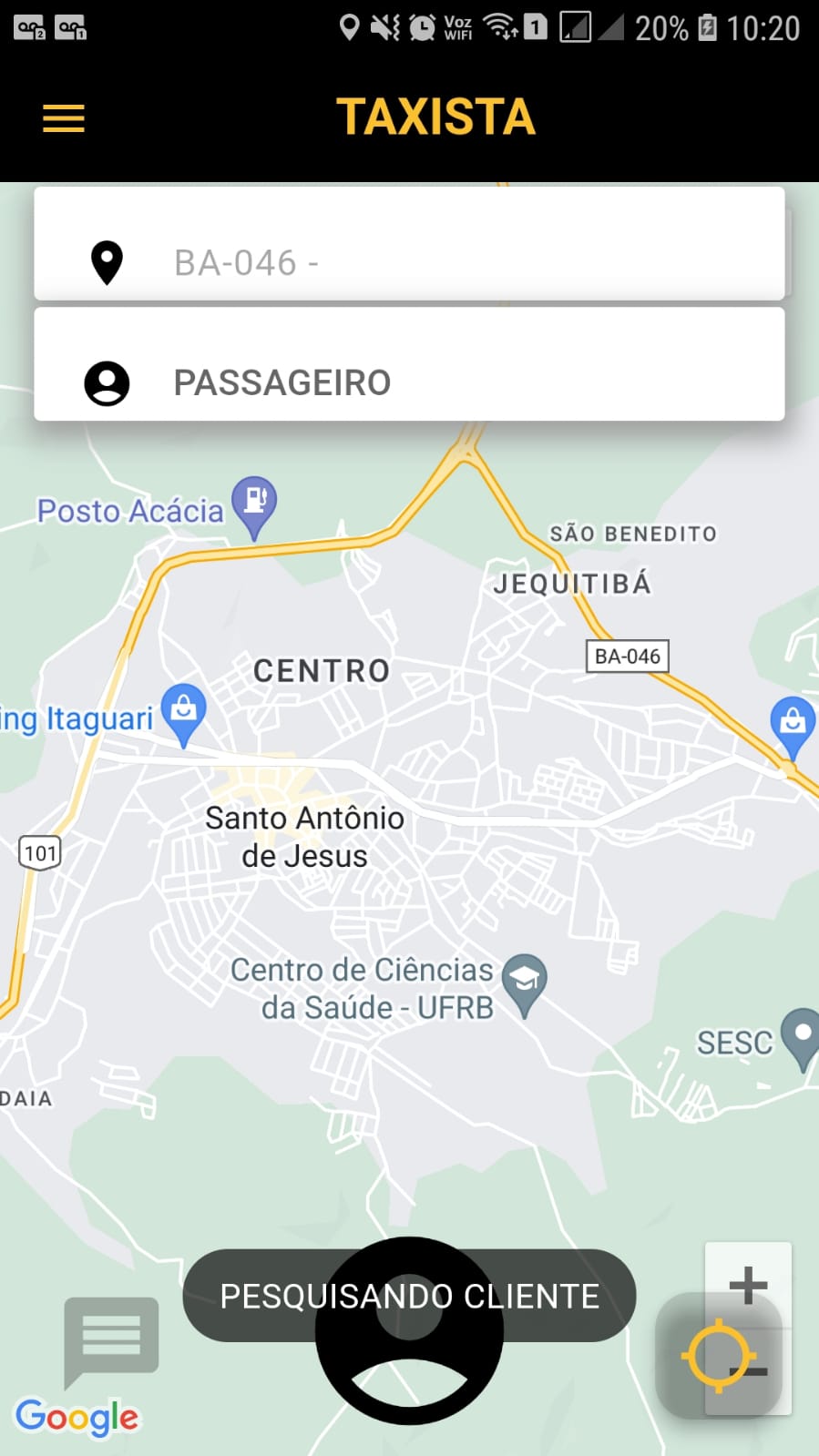Open Posto Acácia gas station marker
Screen dimensions: 819x1456
[254, 503]
